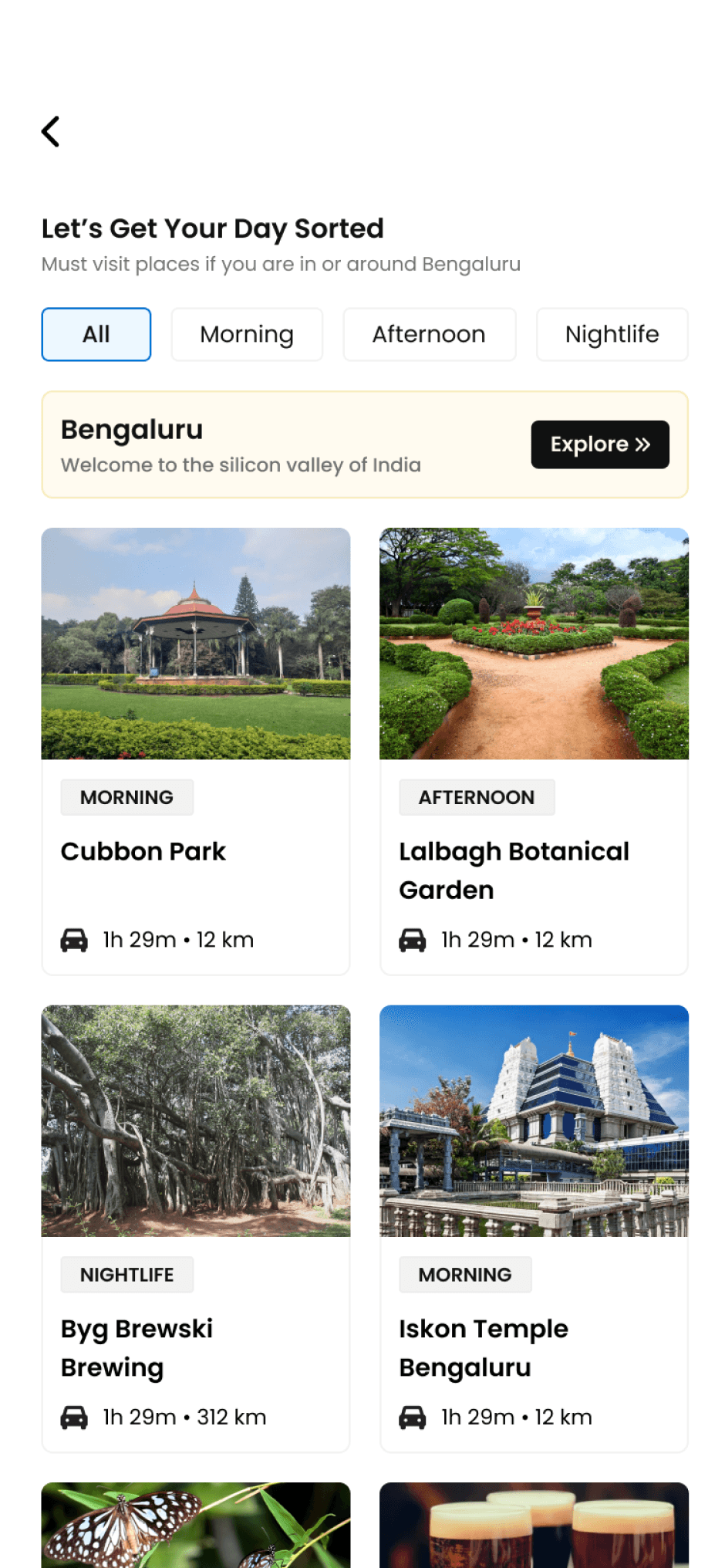Open the card with beer glasses photo
The image size is (725, 1568).
(534, 1525)
